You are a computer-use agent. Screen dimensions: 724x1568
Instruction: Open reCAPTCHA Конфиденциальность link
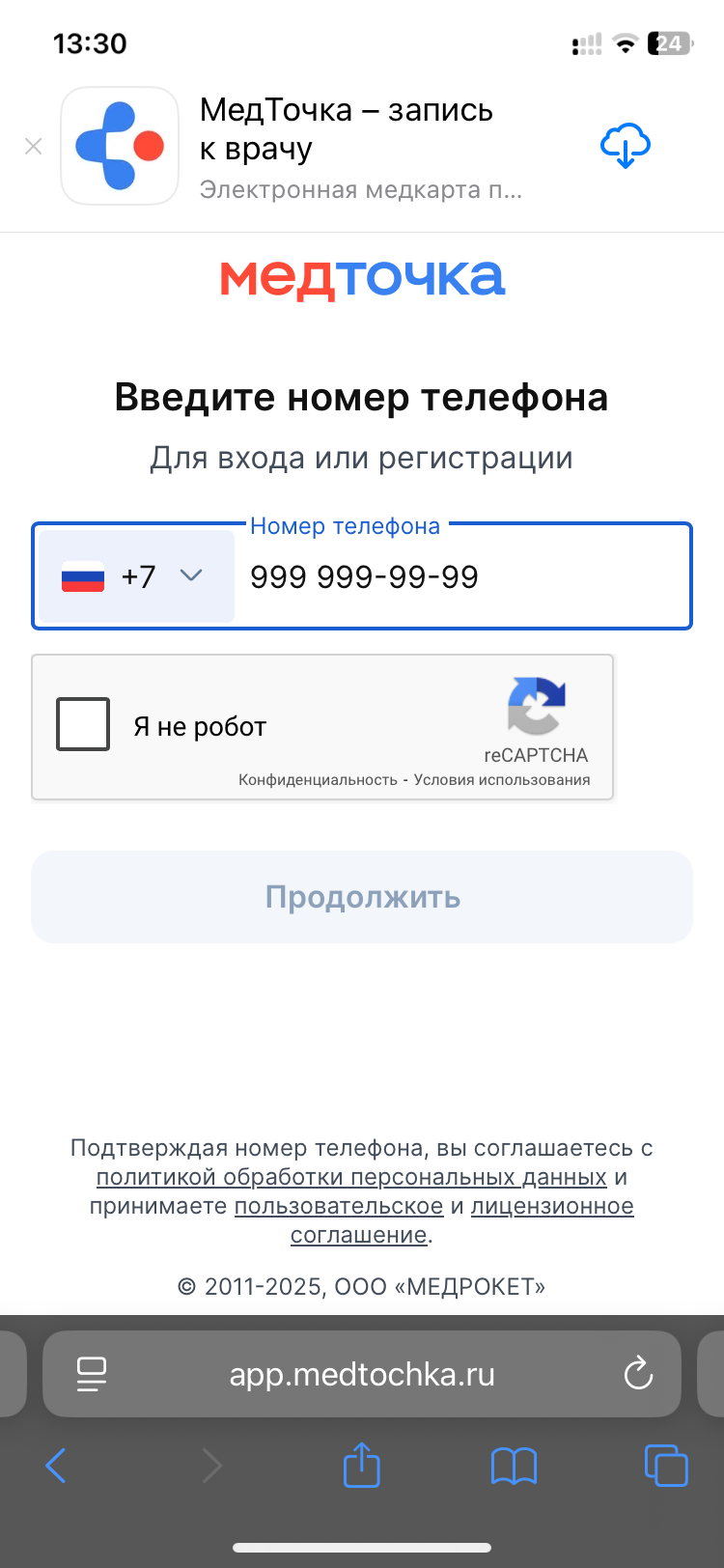click(x=318, y=780)
